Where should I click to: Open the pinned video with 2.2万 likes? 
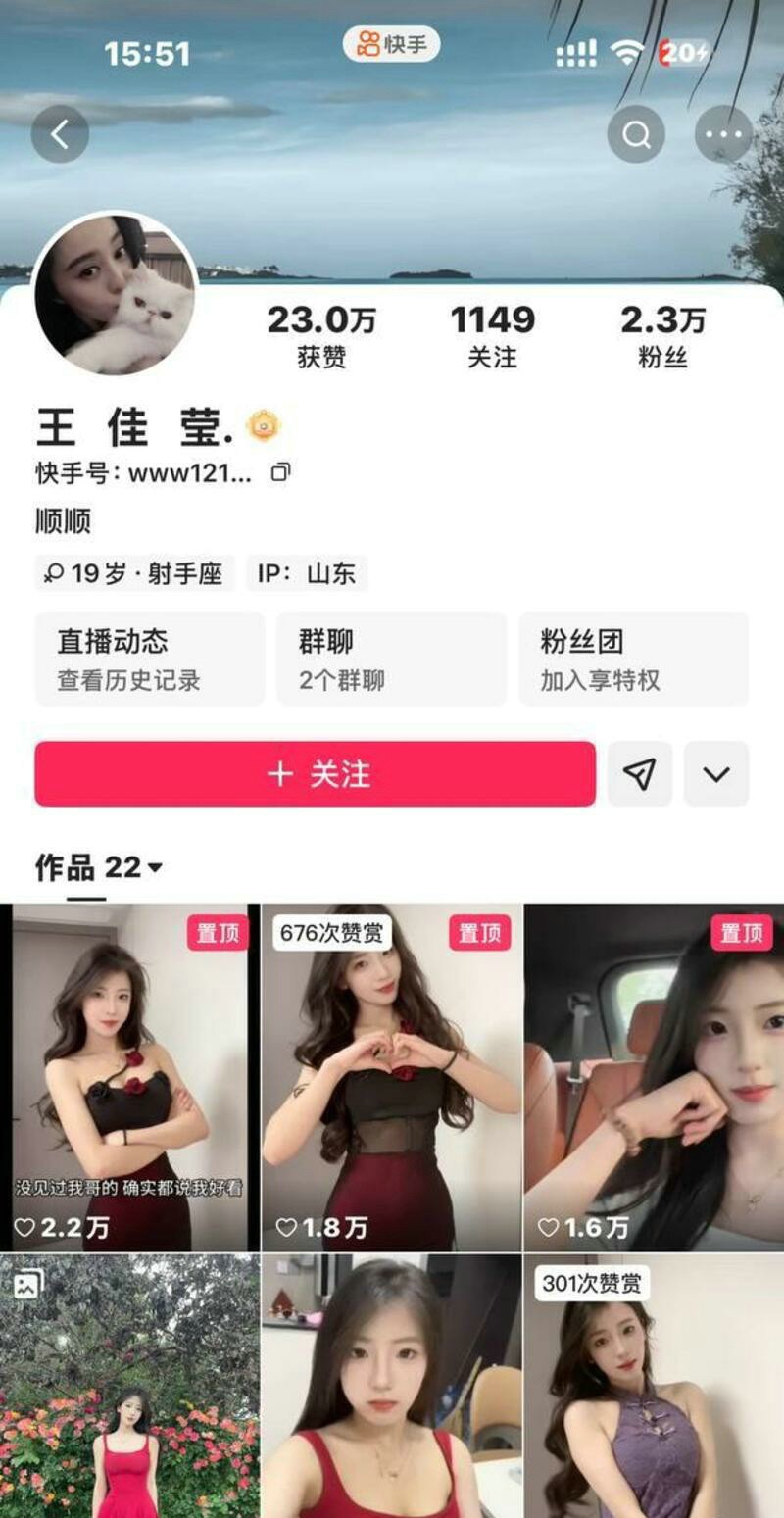click(x=130, y=1078)
